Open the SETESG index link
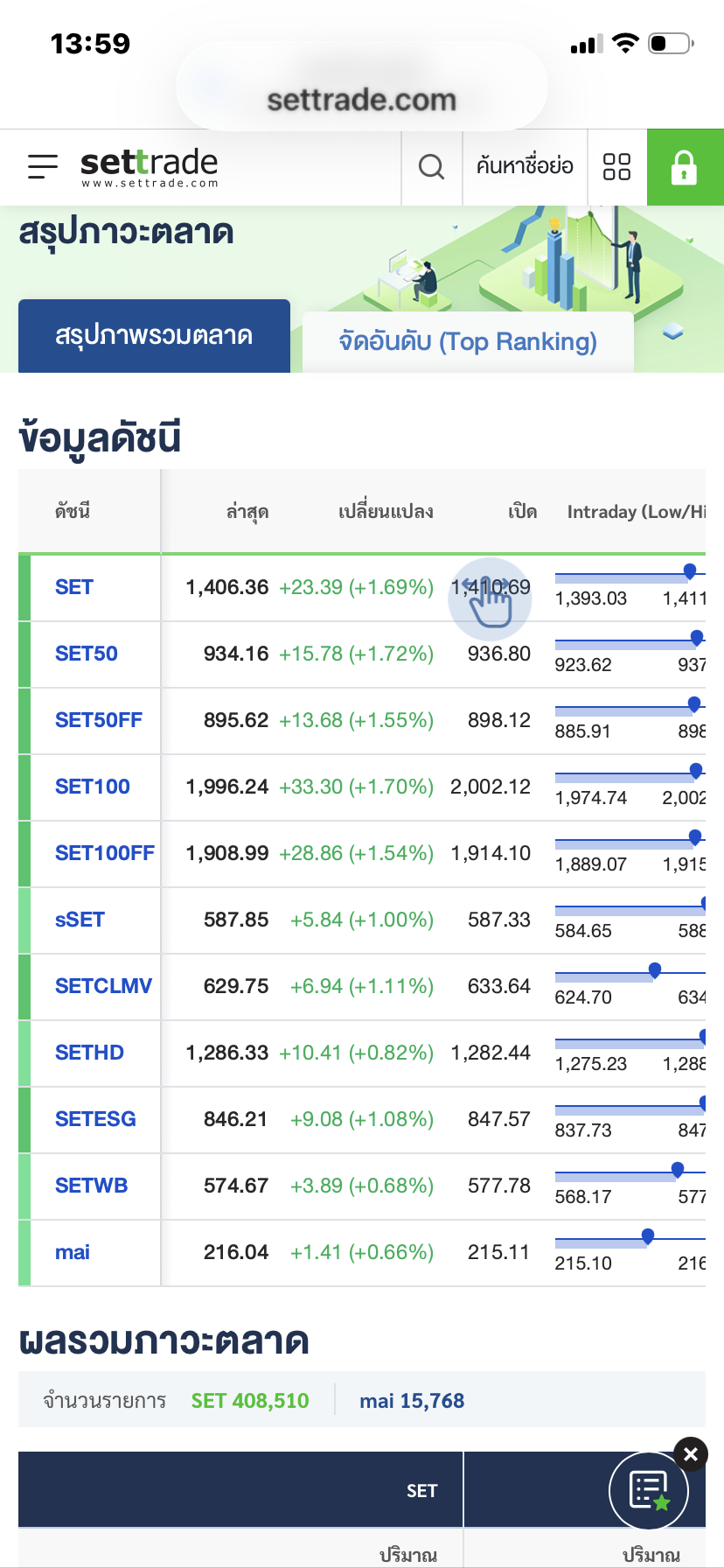The width and height of the screenshot is (724, 1568). click(95, 1119)
